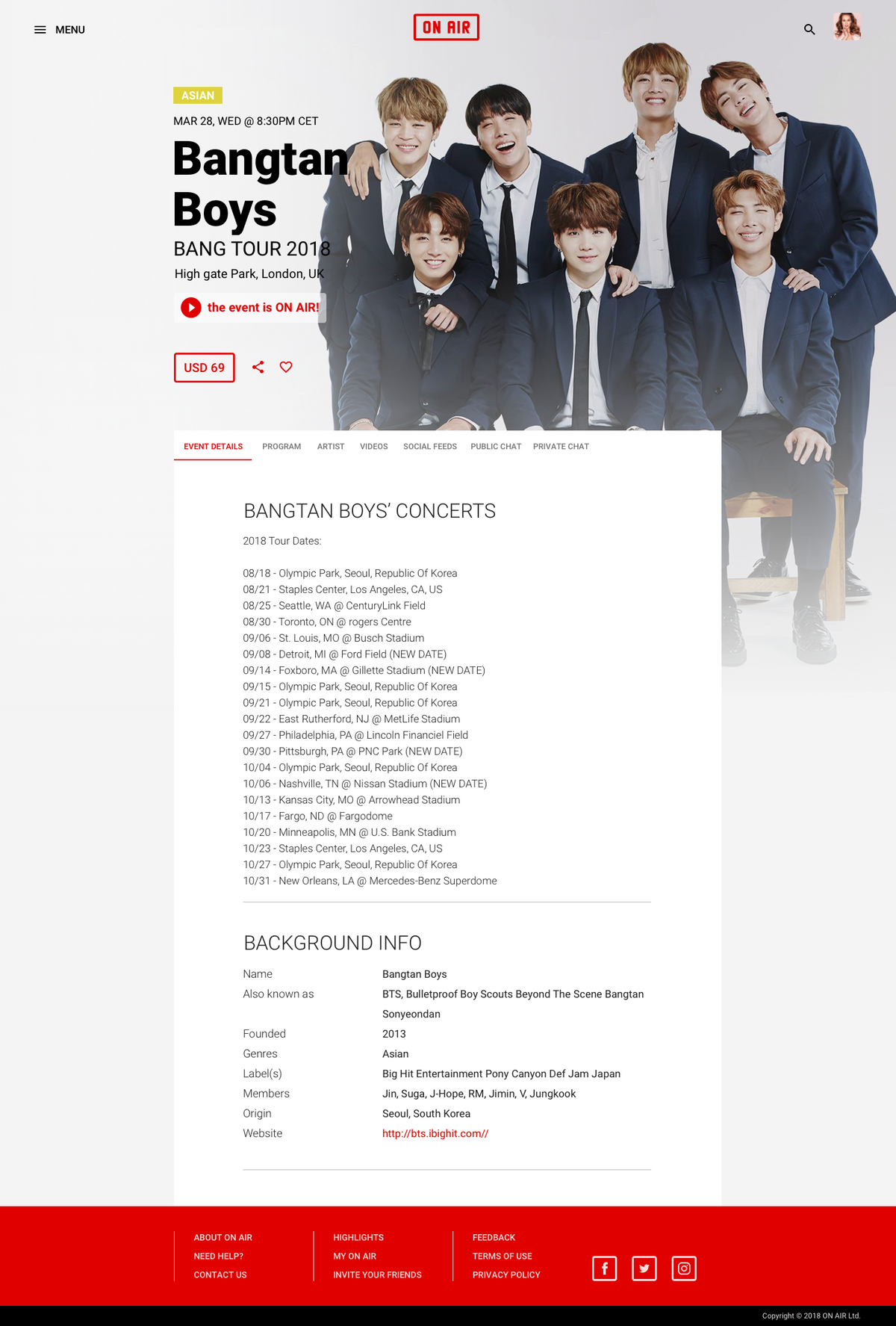This screenshot has width=896, height=1326.
Task: Open the bts.ibighit.com website link
Action: (435, 1133)
